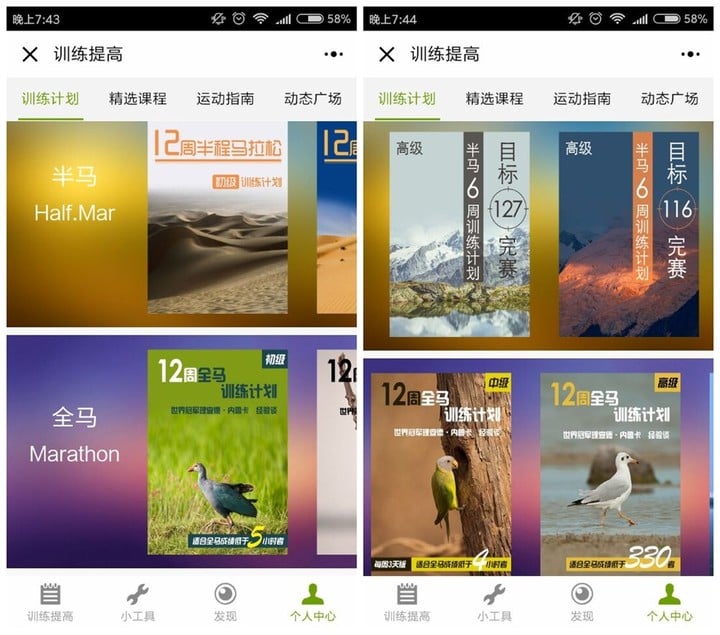Open the 12周全马 初级 plan for 5小时
Screen dimensions: 720x635
click(217, 451)
